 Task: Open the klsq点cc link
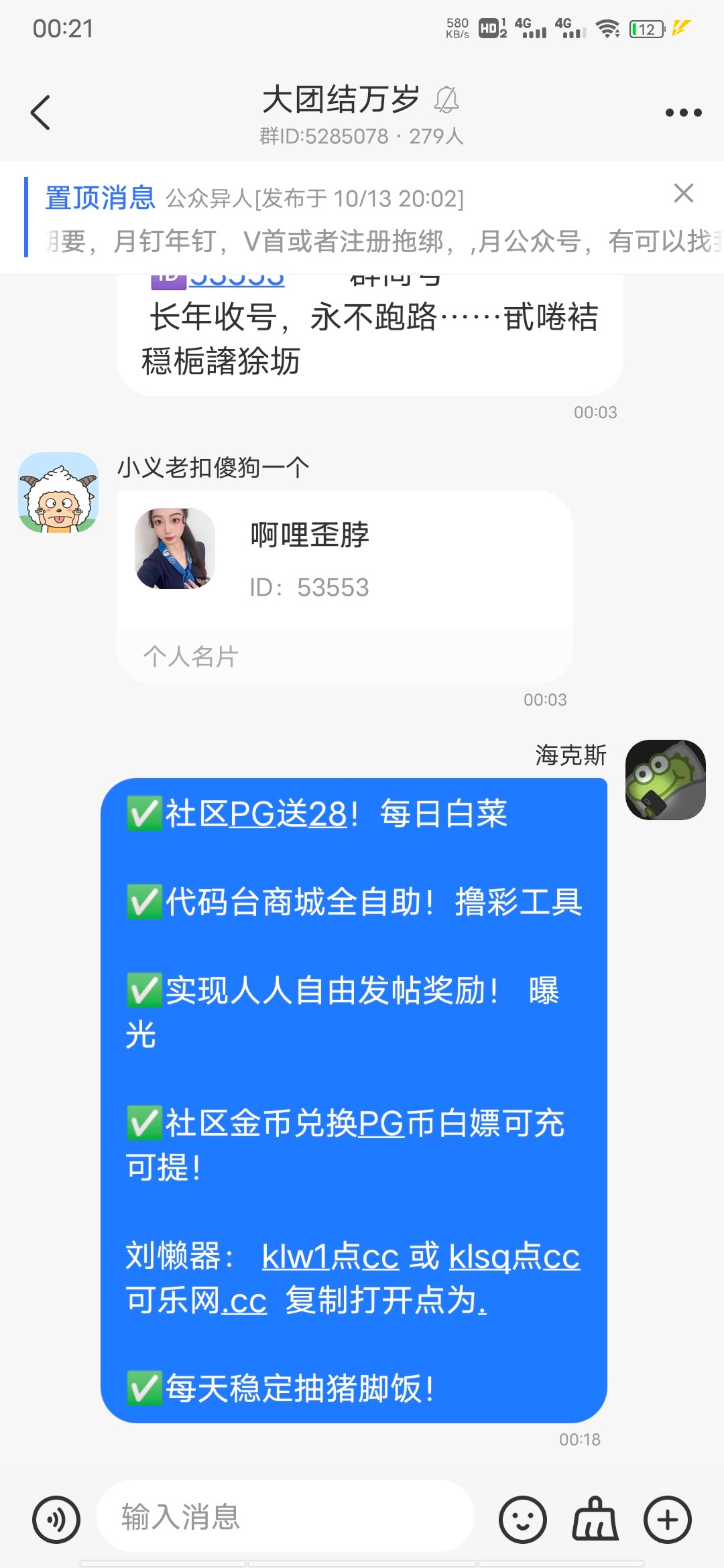point(514,1256)
